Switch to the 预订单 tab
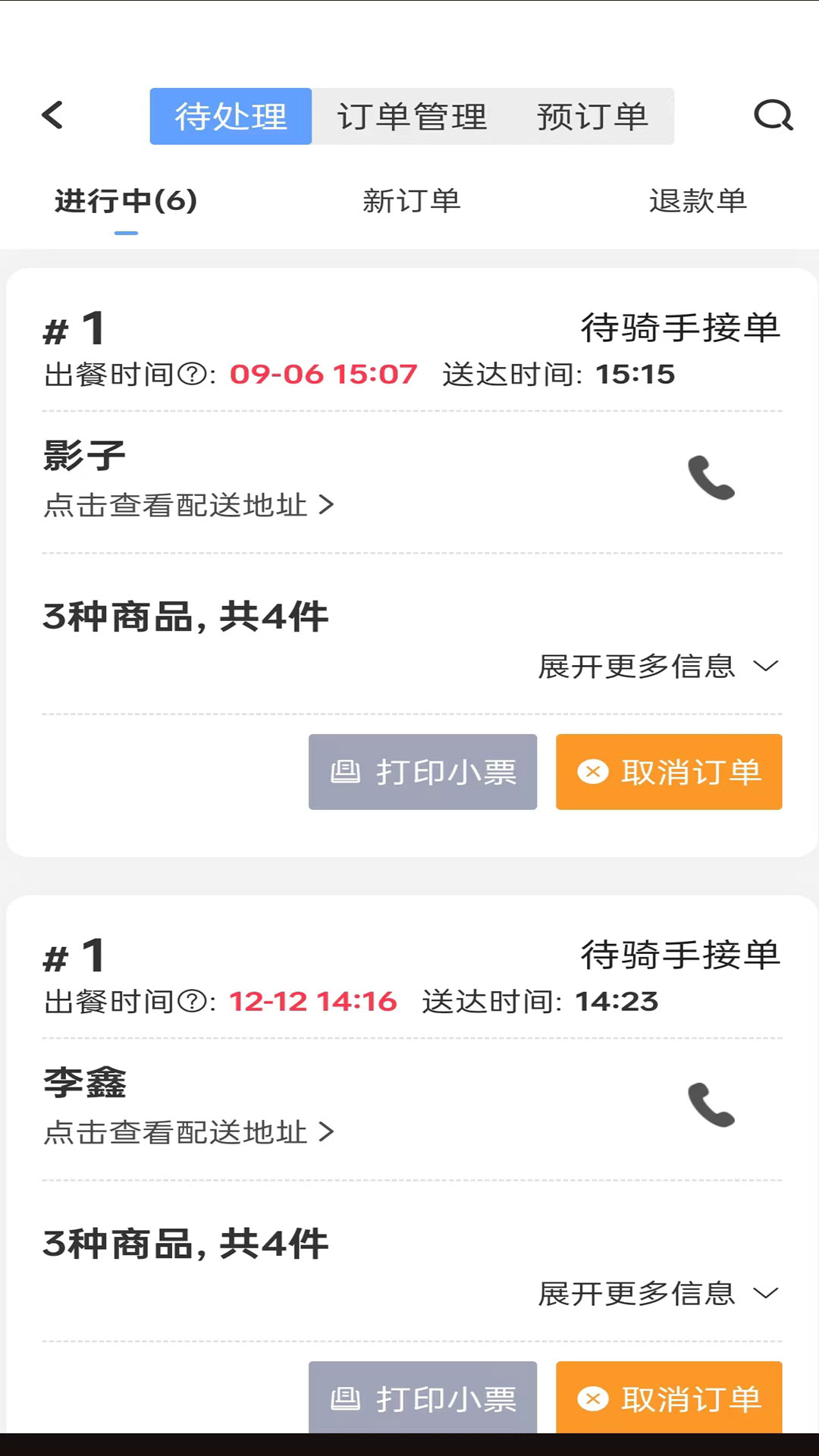 [593, 117]
